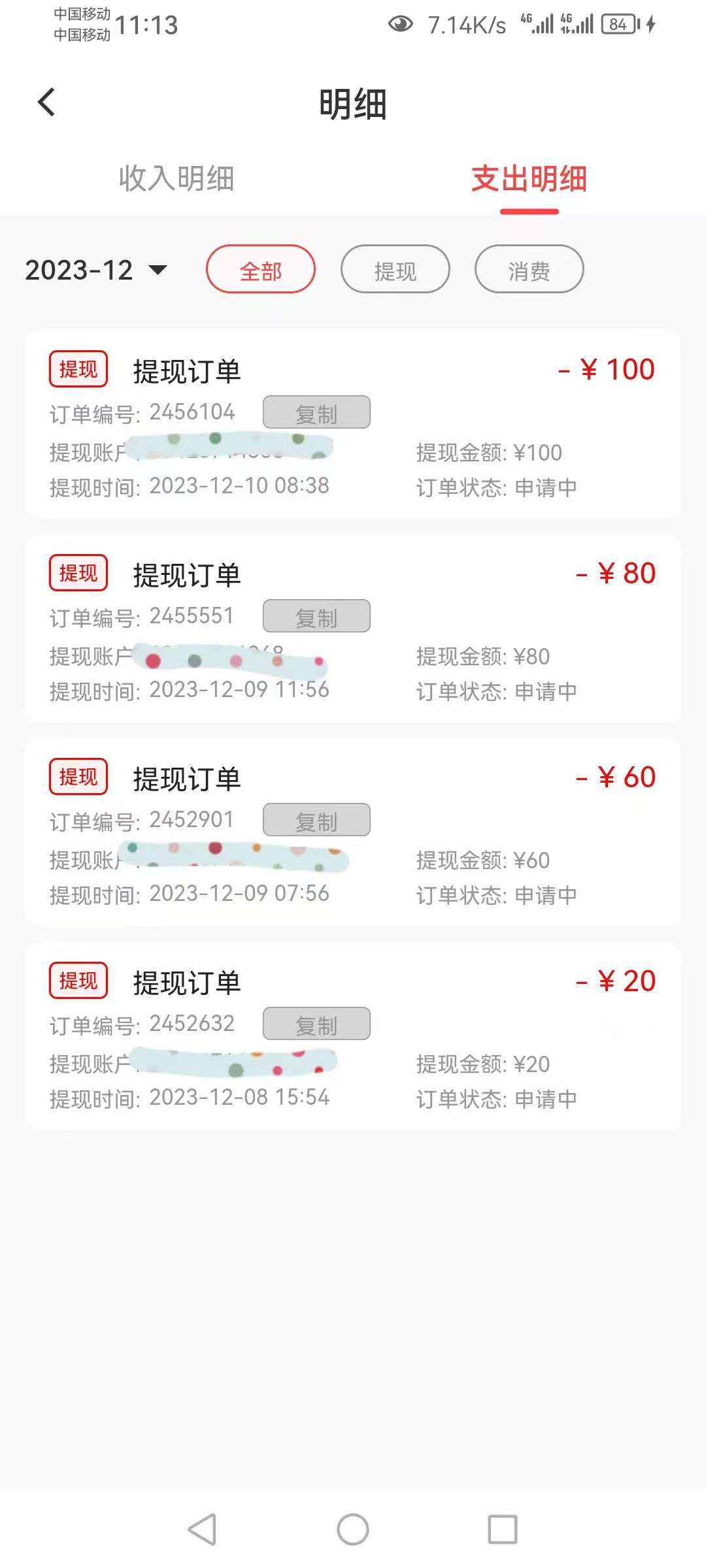The image size is (706, 1568).
Task: Open the 2023-12 month dropdown
Action: [x=96, y=270]
